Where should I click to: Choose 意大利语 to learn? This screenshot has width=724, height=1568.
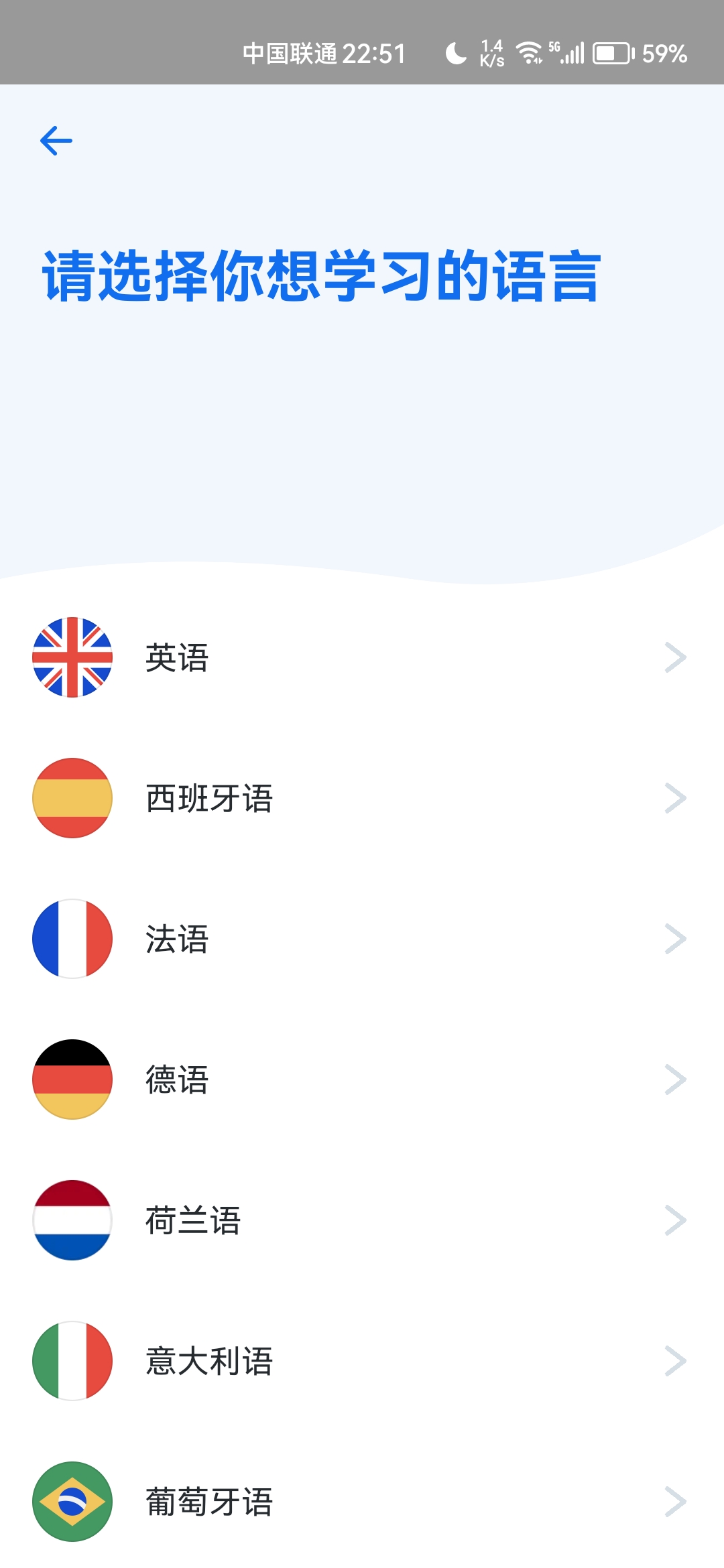pos(362,1361)
